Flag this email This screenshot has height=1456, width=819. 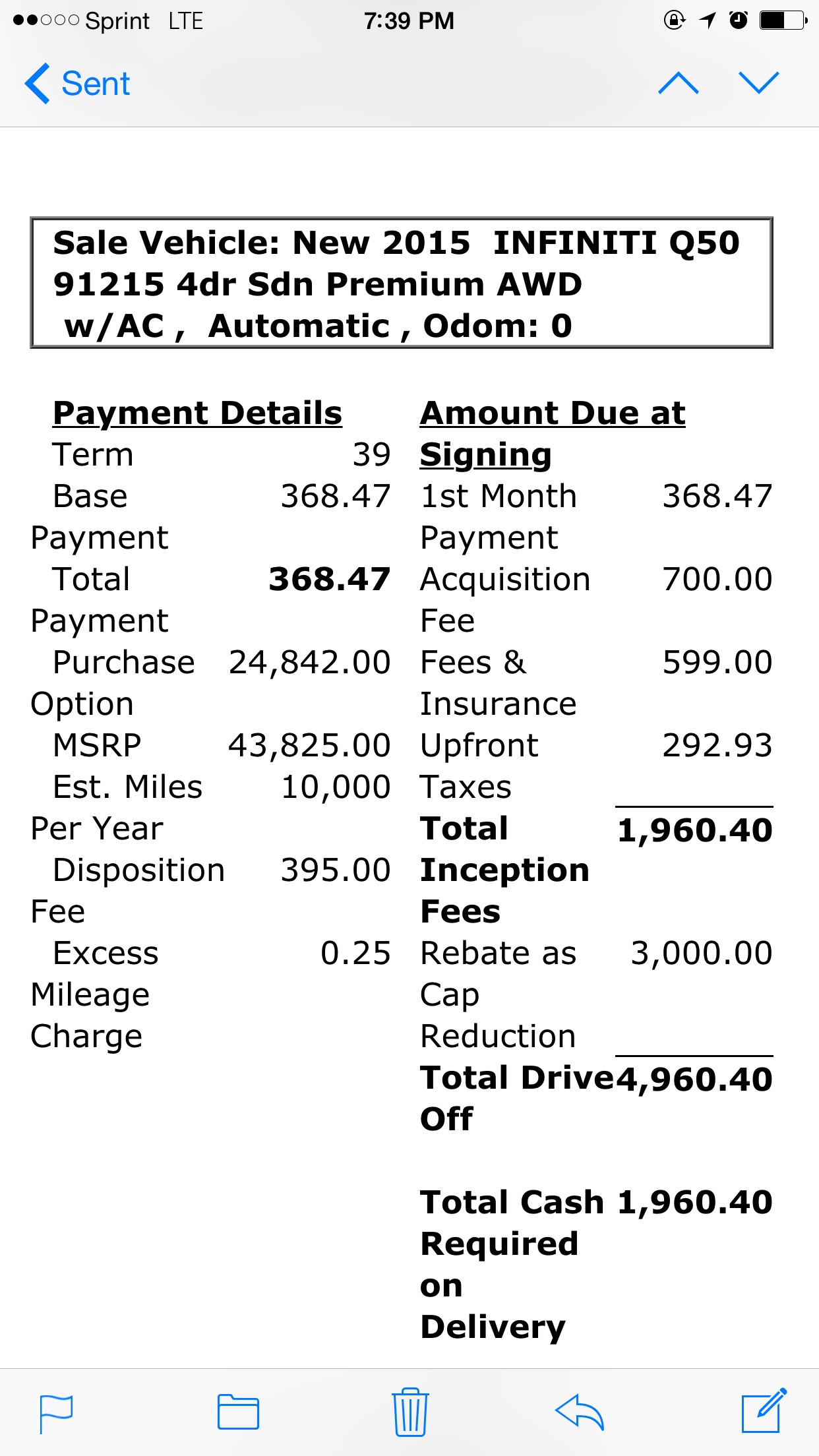pyautogui.click(x=56, y=1413)
